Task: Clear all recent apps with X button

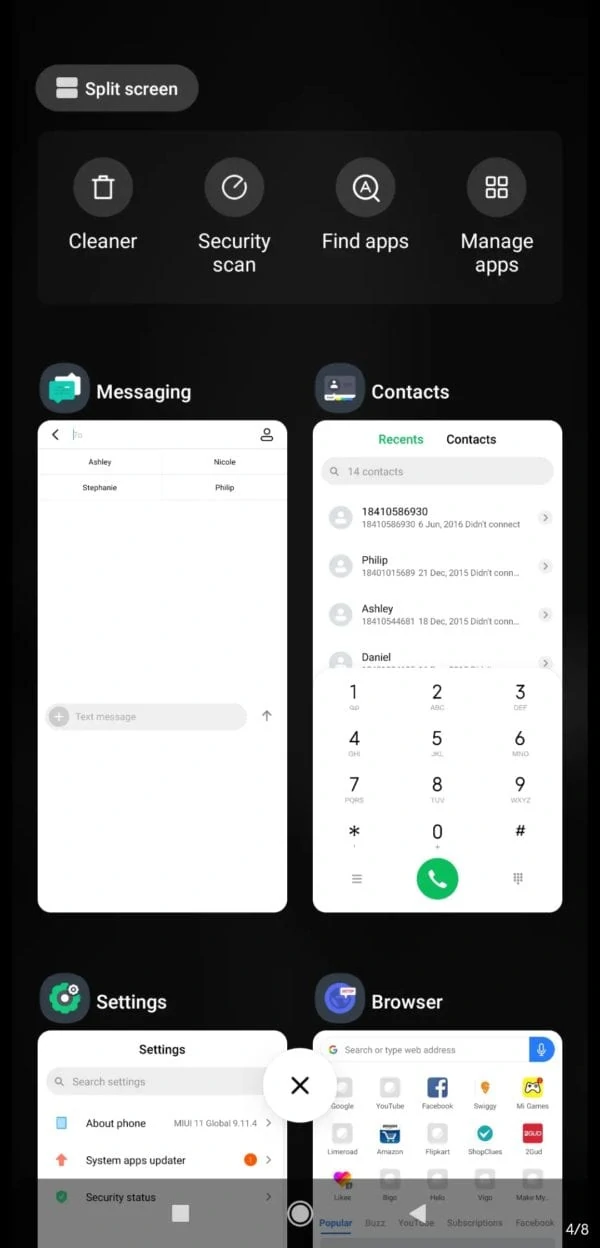Action: pyautogui.click(x=300, y=1085)
